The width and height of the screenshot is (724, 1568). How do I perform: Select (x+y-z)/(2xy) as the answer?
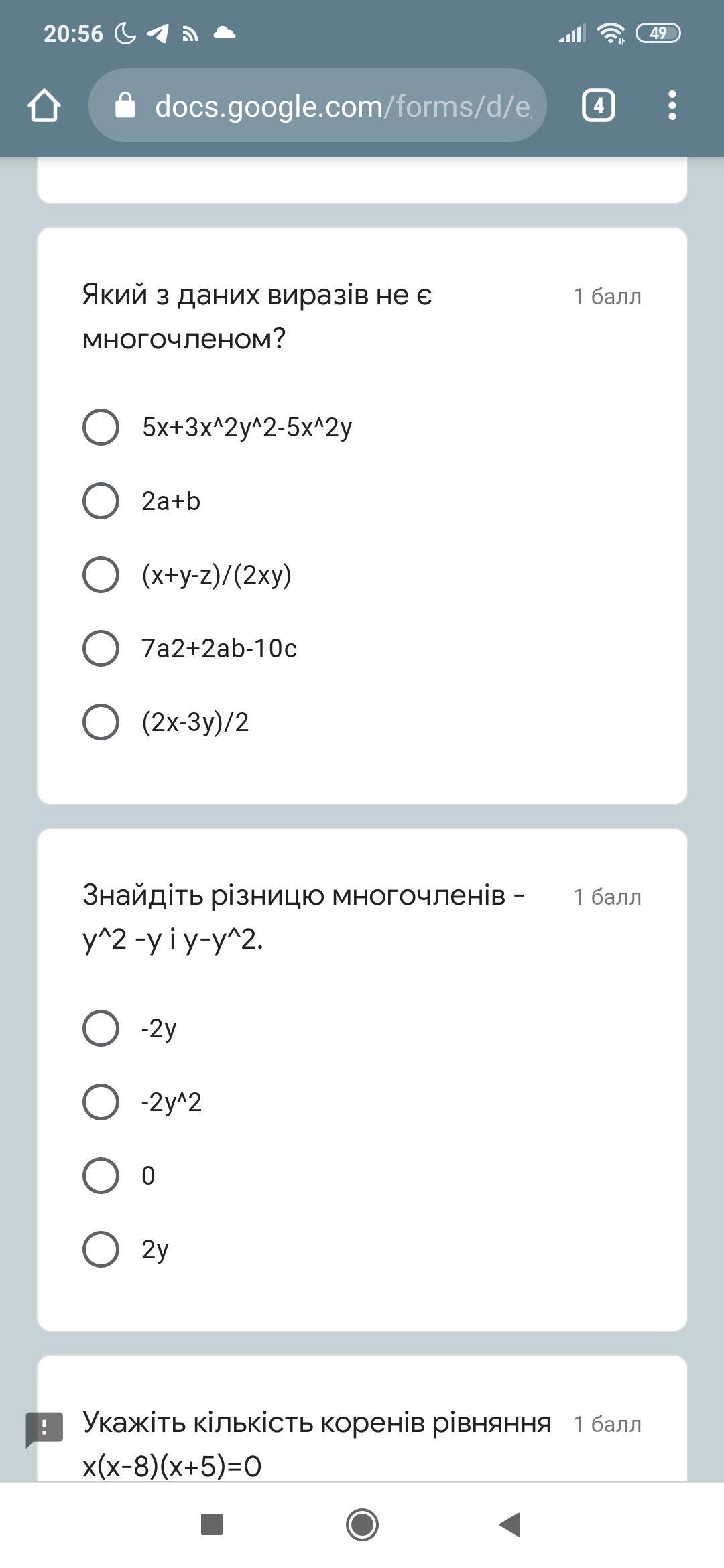(x=101, y=575)
